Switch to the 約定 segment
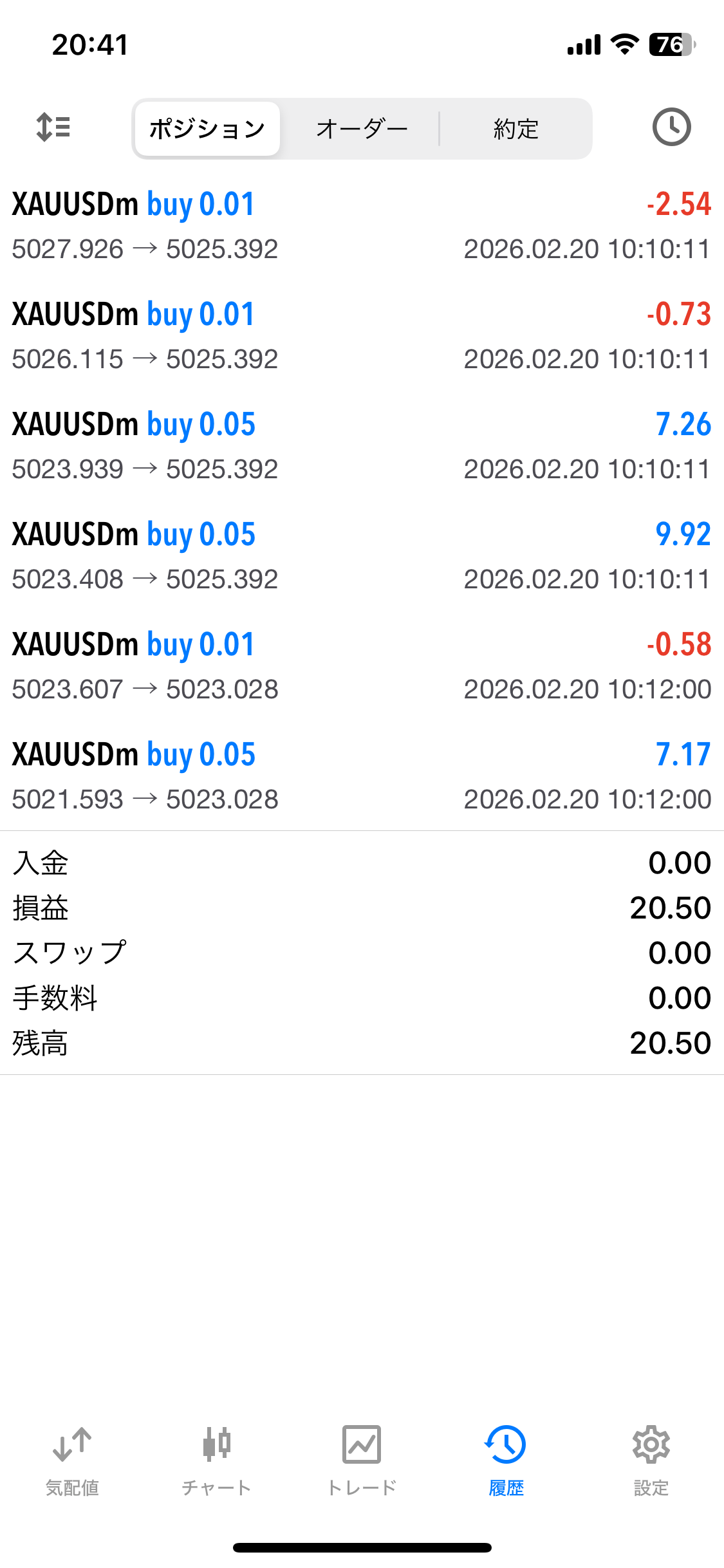 click(515, 129)
